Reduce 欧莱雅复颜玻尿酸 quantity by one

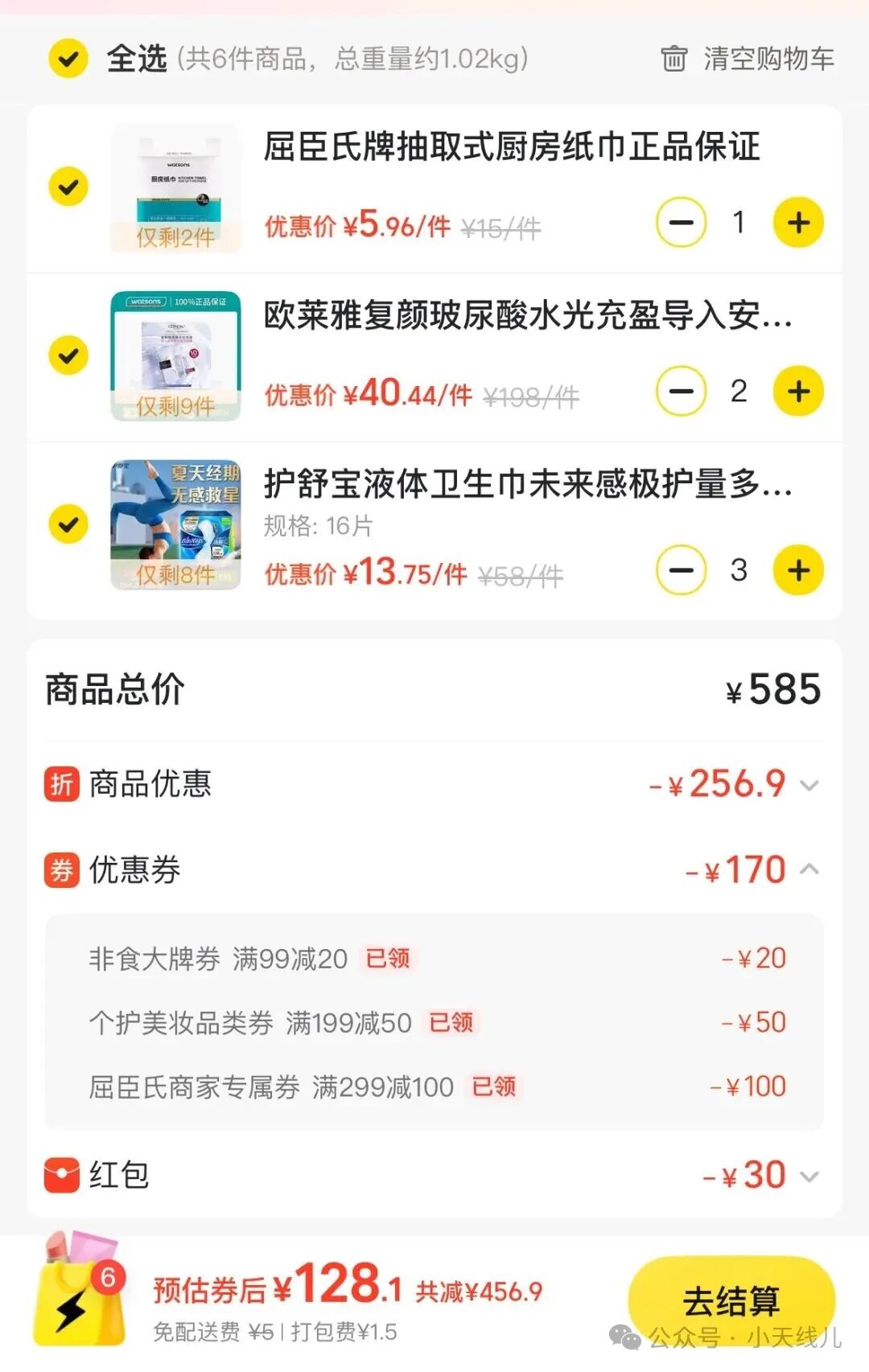682,392
